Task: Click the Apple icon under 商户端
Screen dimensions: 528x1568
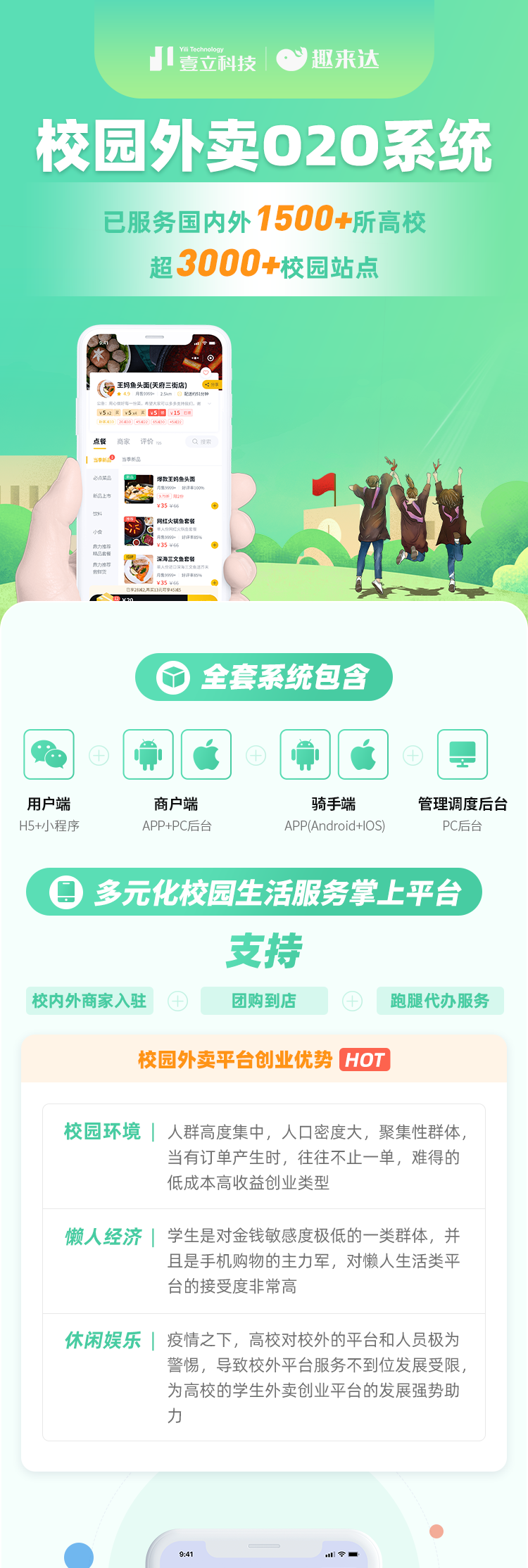Action: (206, 754)
